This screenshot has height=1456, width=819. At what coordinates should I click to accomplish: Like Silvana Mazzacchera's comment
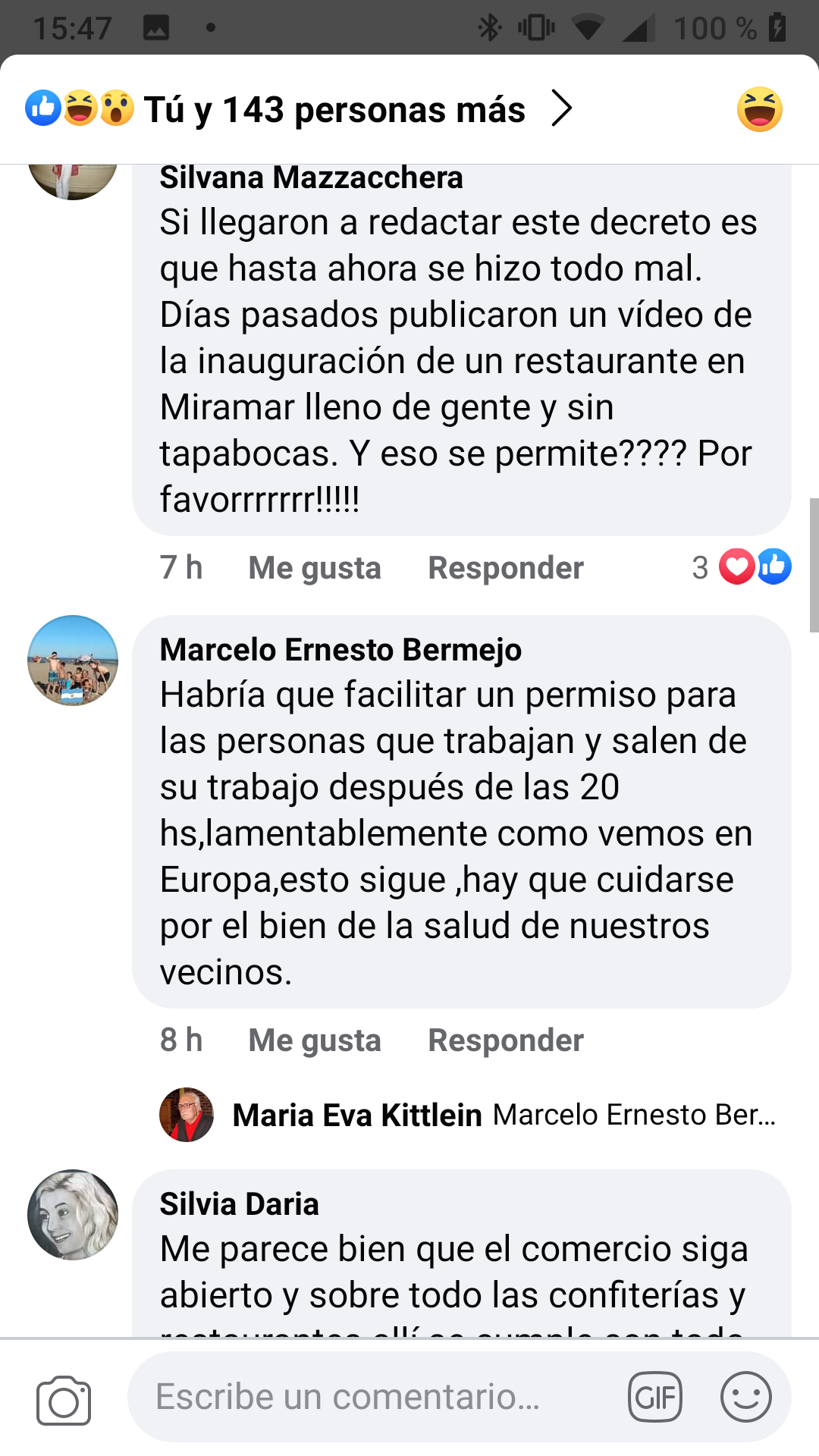coord(315,568)
